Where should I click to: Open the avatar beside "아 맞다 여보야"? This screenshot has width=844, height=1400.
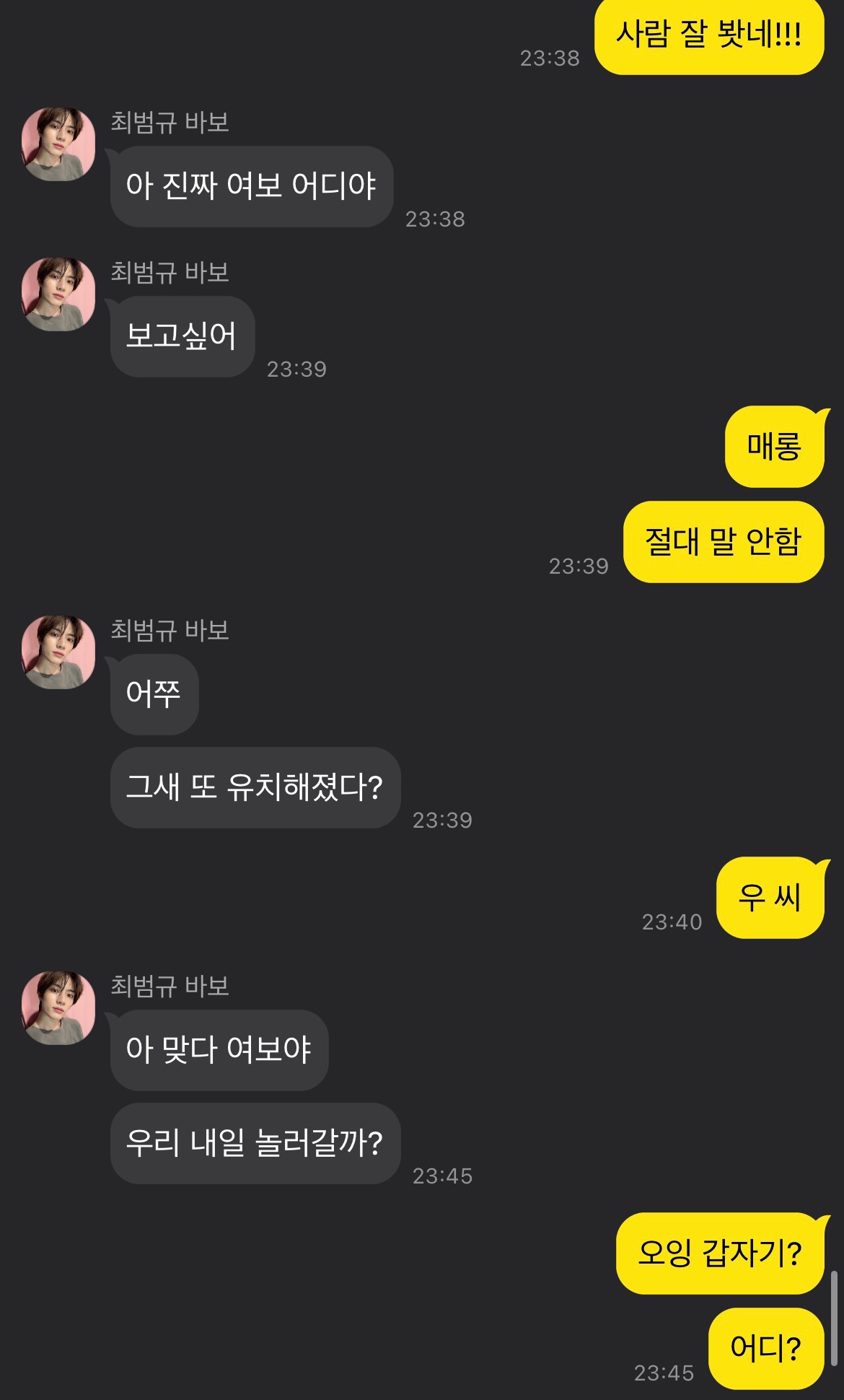pos(58,1007)
